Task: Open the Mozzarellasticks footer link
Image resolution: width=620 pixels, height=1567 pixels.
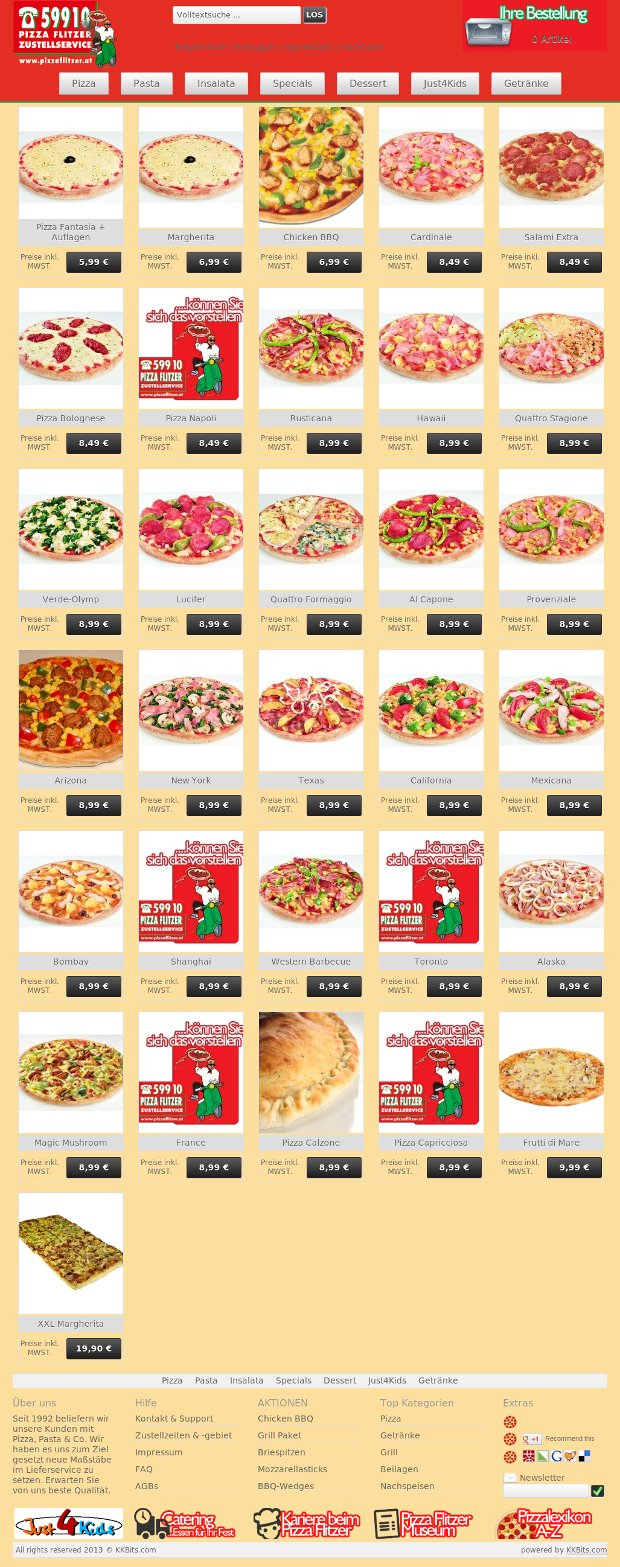Action: tap(291, 1469)
